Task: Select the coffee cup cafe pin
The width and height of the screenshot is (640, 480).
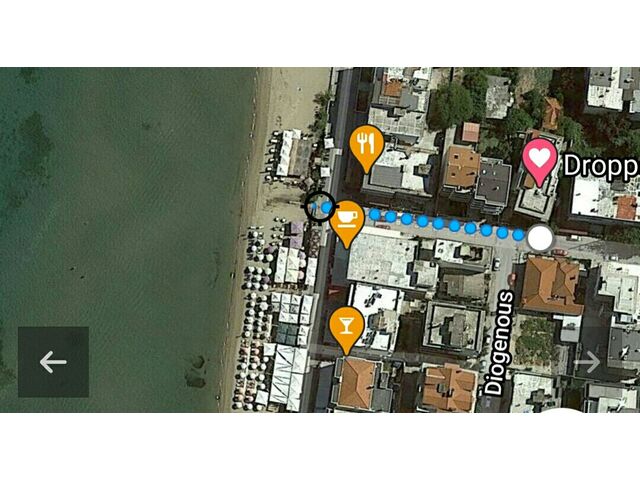Action: click(x=347, y=218)
